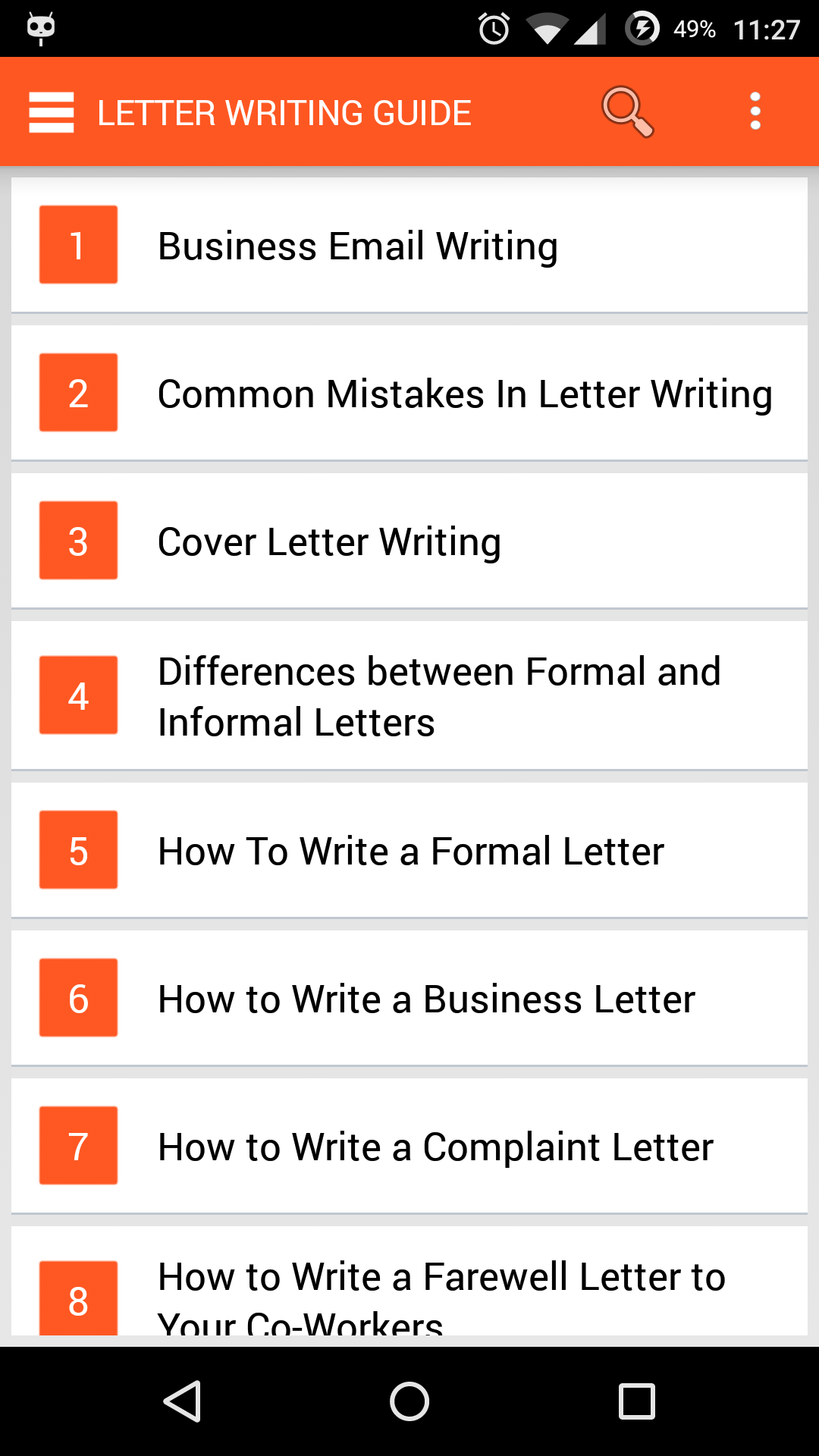Open How To Write a Formal Letter
This screenshot has width=819, height=1456.
[x=410, y=850]
